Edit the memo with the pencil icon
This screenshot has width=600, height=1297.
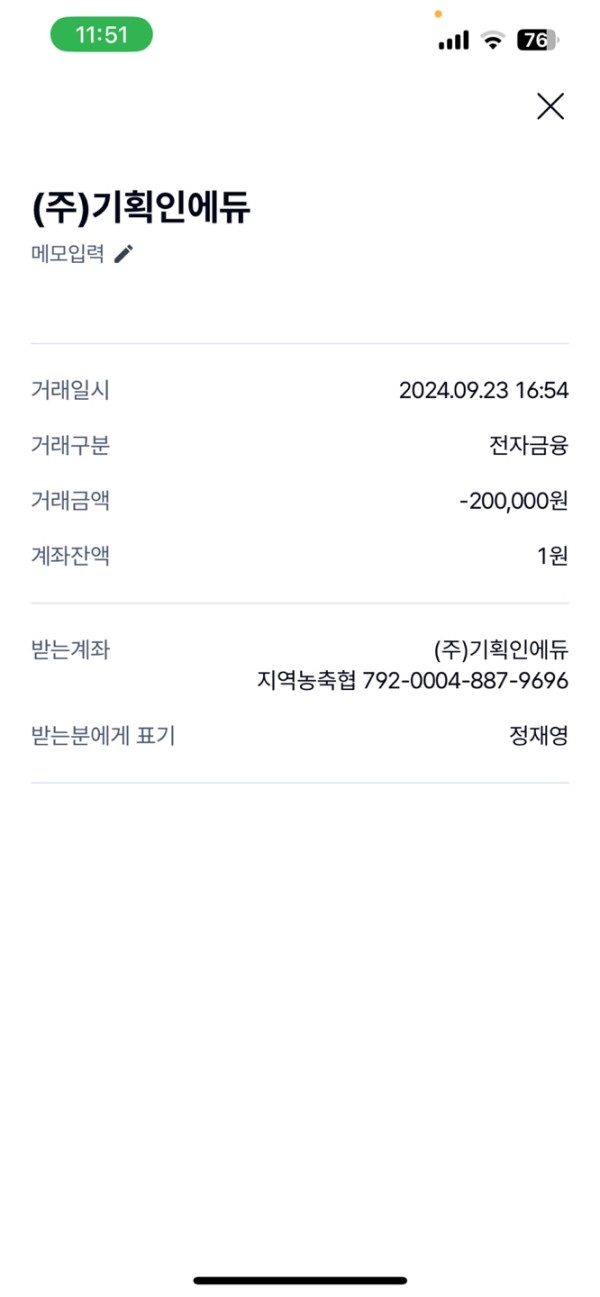(123, 254)
